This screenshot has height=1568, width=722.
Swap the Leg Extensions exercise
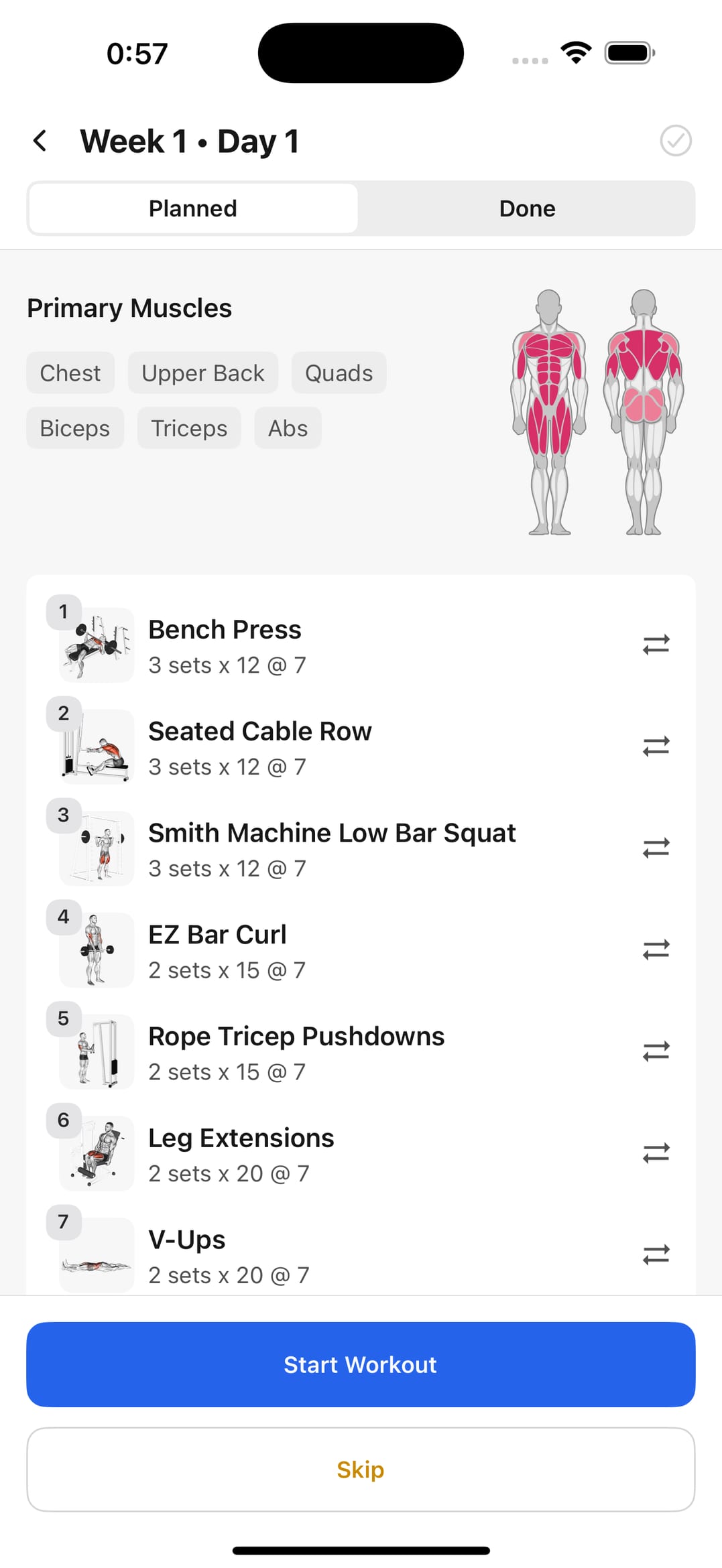pos(656,1153)
